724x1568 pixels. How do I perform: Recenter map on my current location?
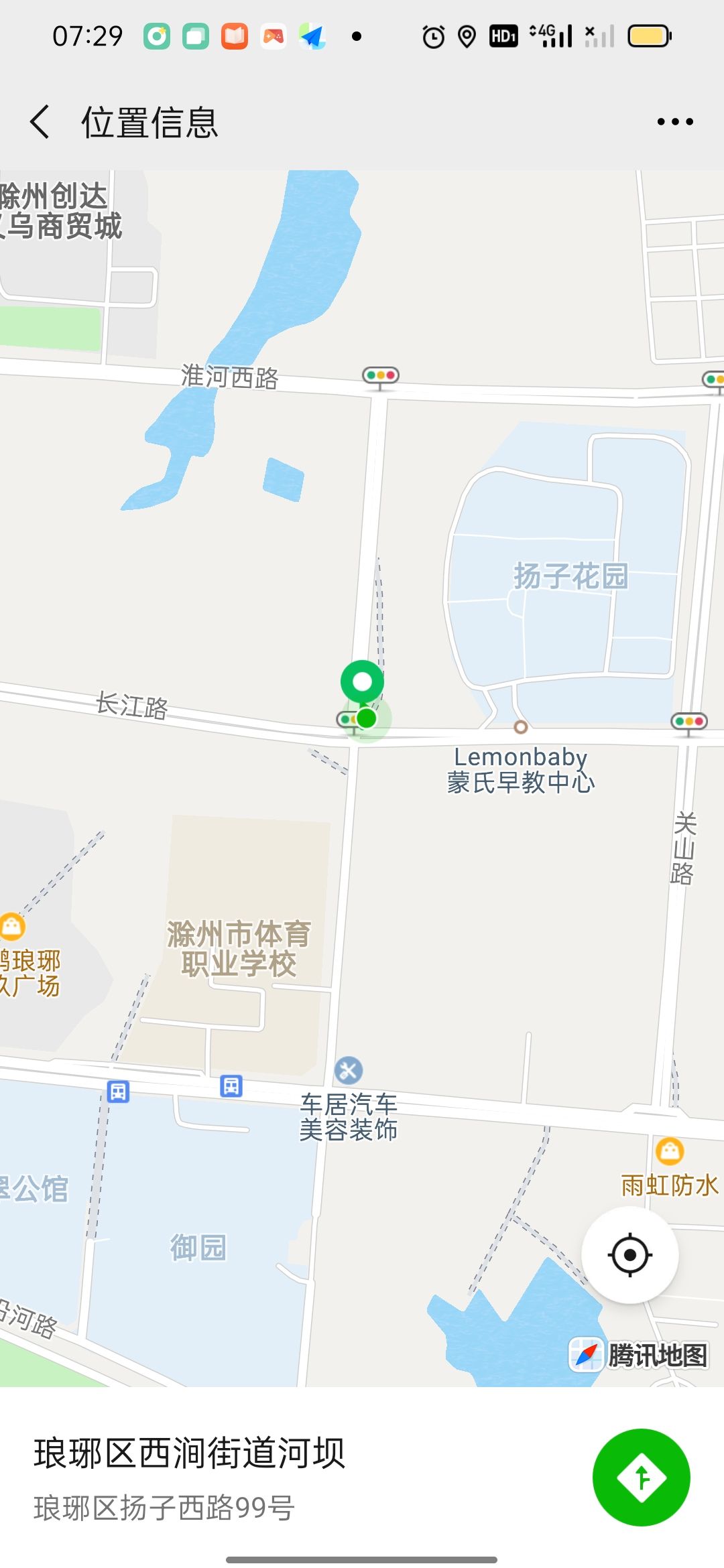[629, 1254]
